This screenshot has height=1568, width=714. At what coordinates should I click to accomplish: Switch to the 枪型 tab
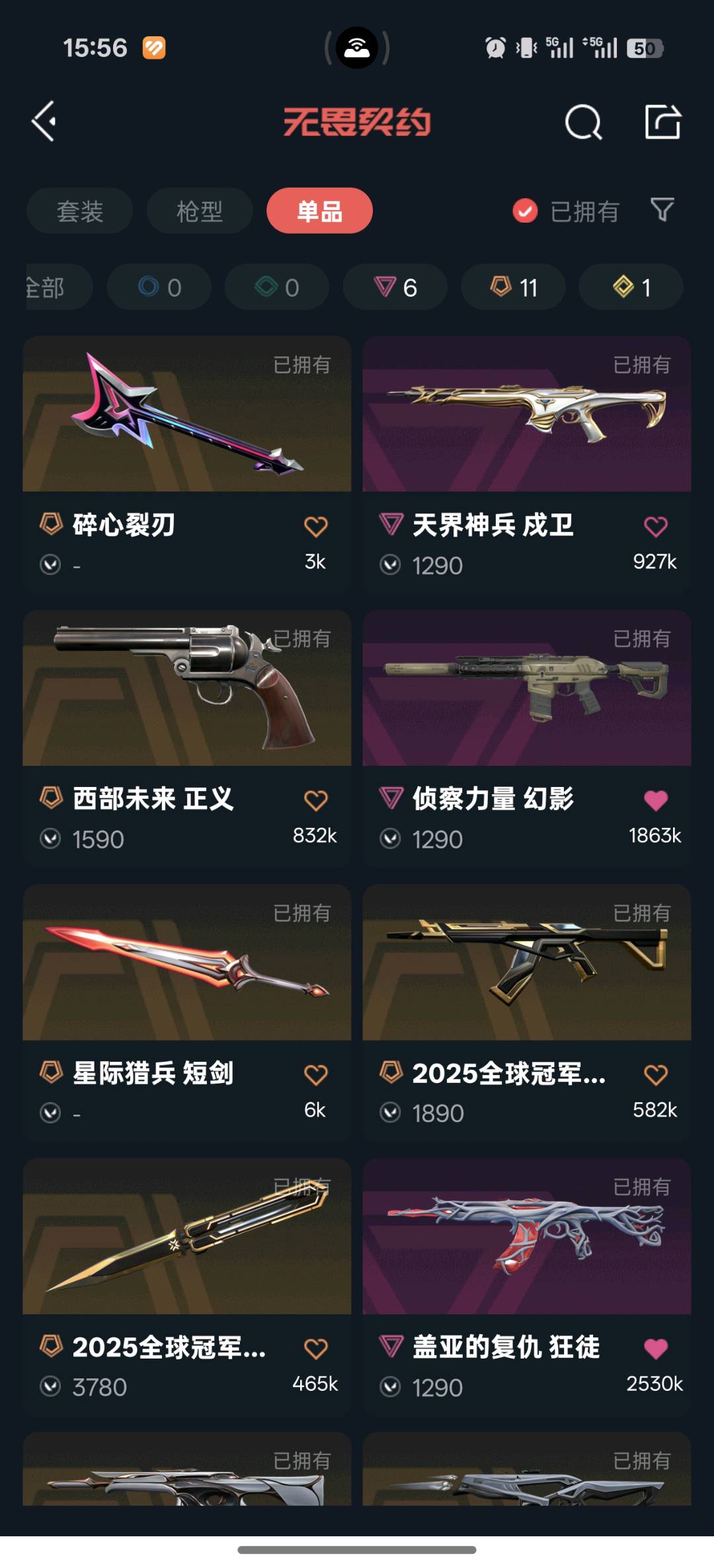pyautogui.click(x=199, y=211)
